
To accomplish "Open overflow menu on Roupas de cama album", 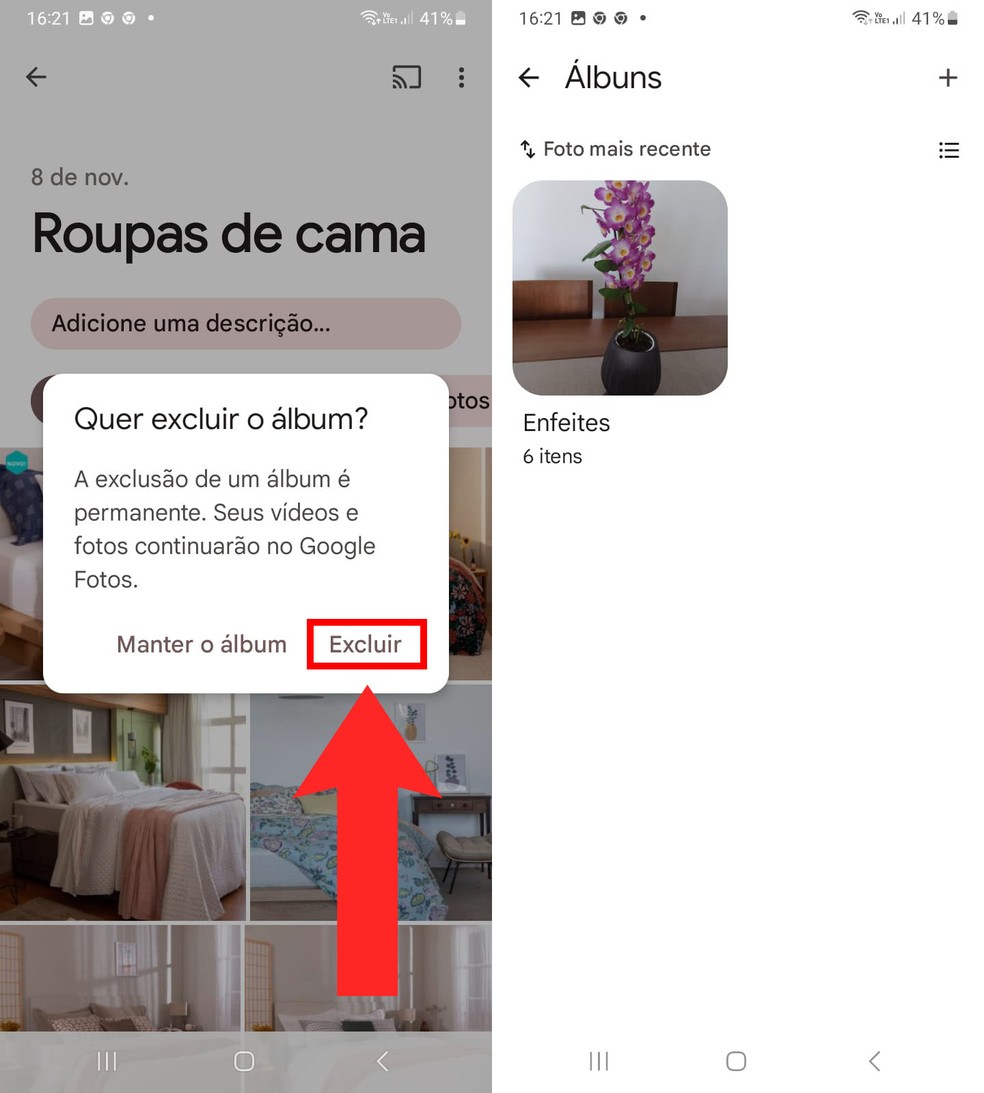I will click(x=461, y=78).
